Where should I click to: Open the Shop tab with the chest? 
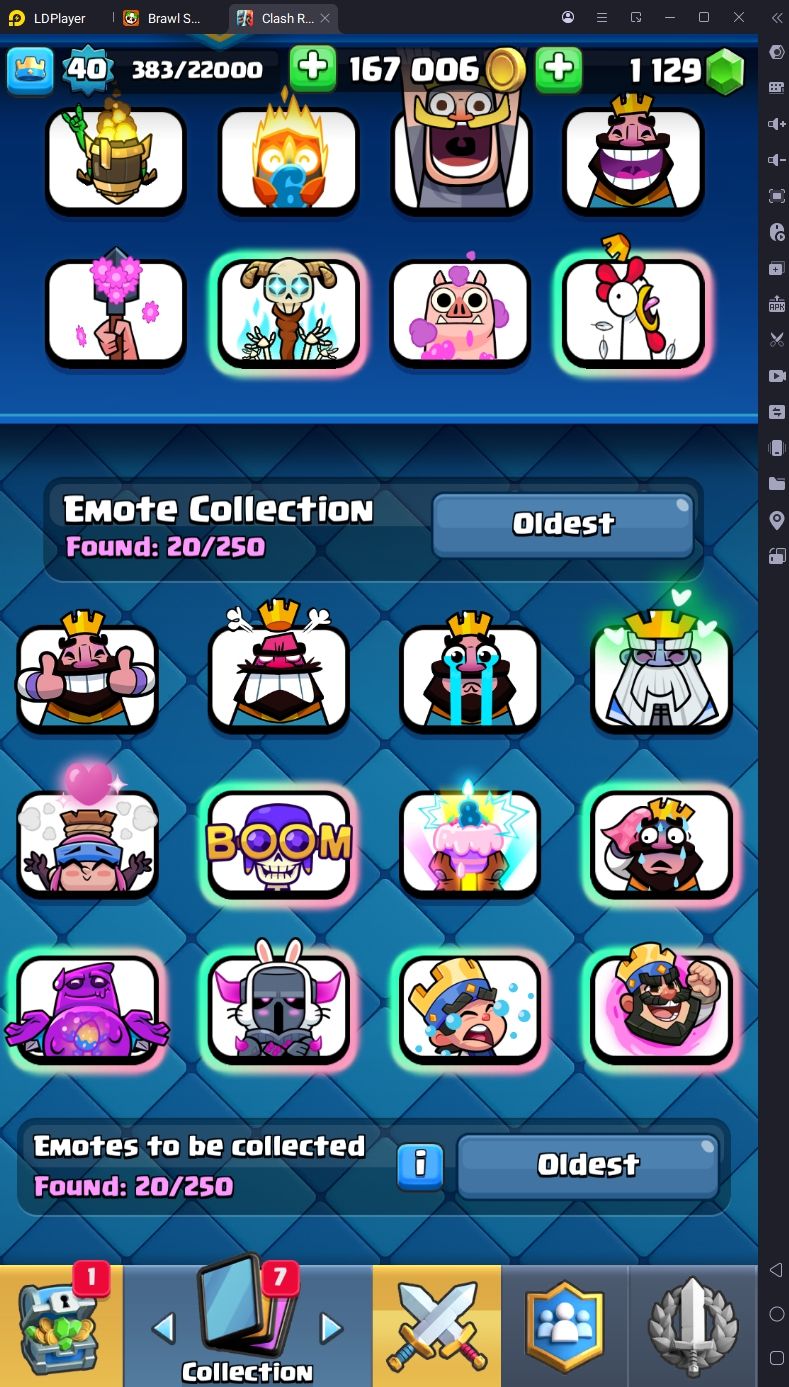point(60,1325)
